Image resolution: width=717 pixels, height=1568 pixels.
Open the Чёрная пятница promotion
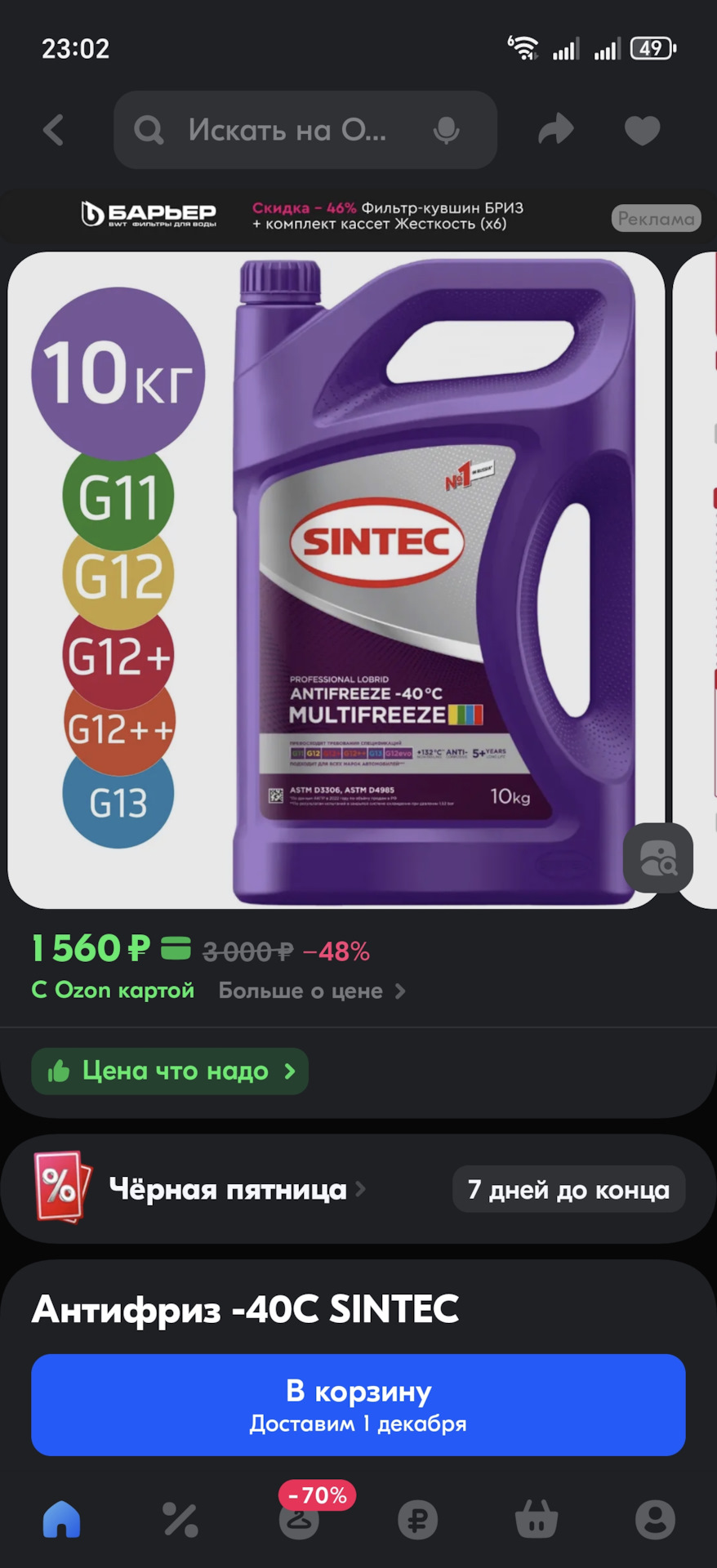(229, 1190)
